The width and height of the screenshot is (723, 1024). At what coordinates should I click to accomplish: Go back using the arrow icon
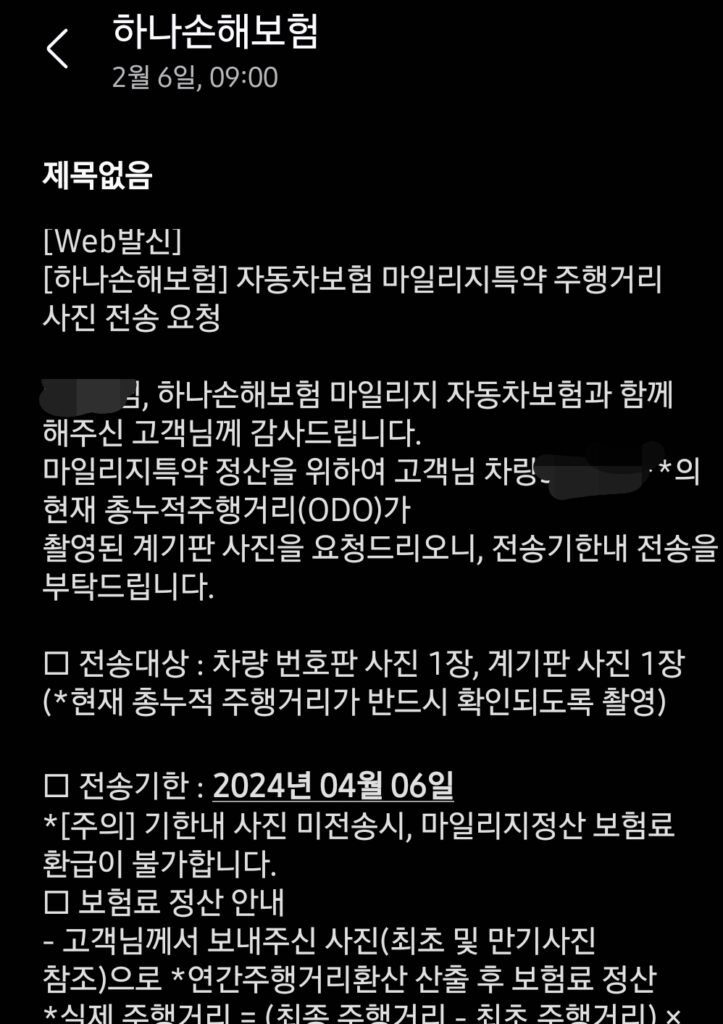58,50
